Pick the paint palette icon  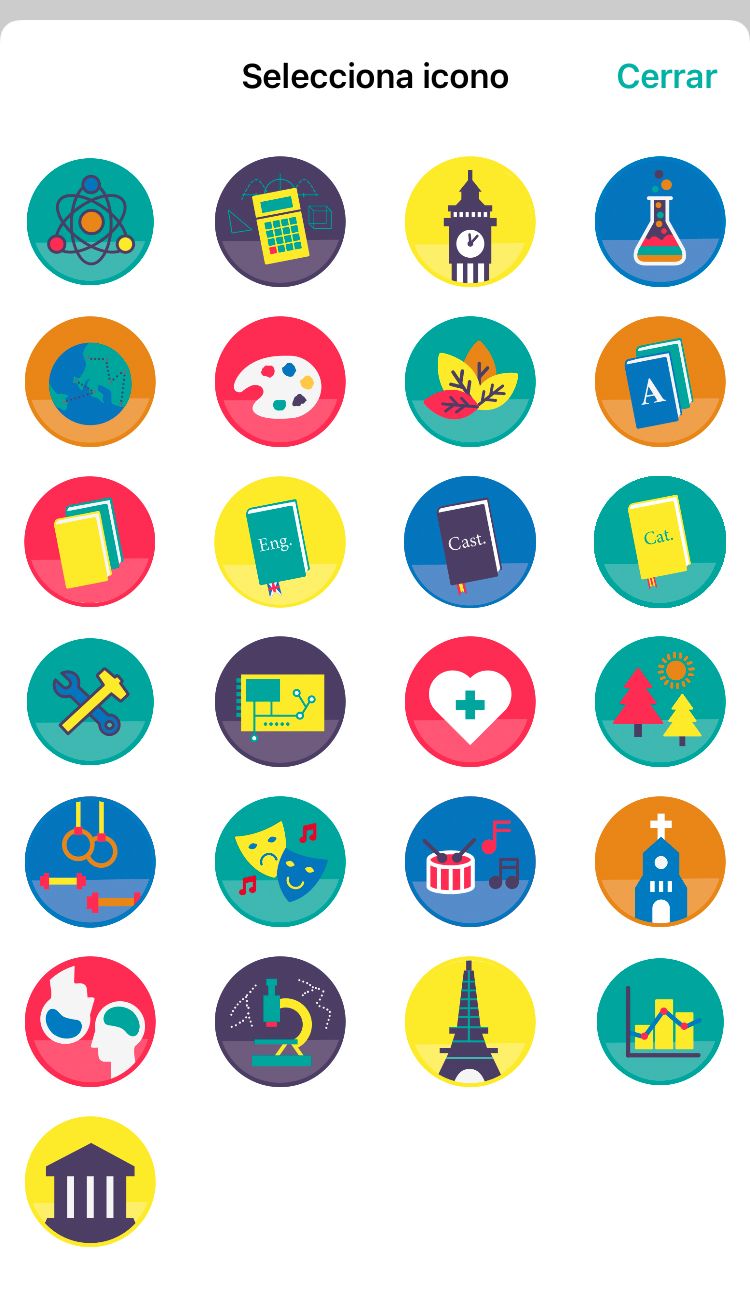coord(280,382)
